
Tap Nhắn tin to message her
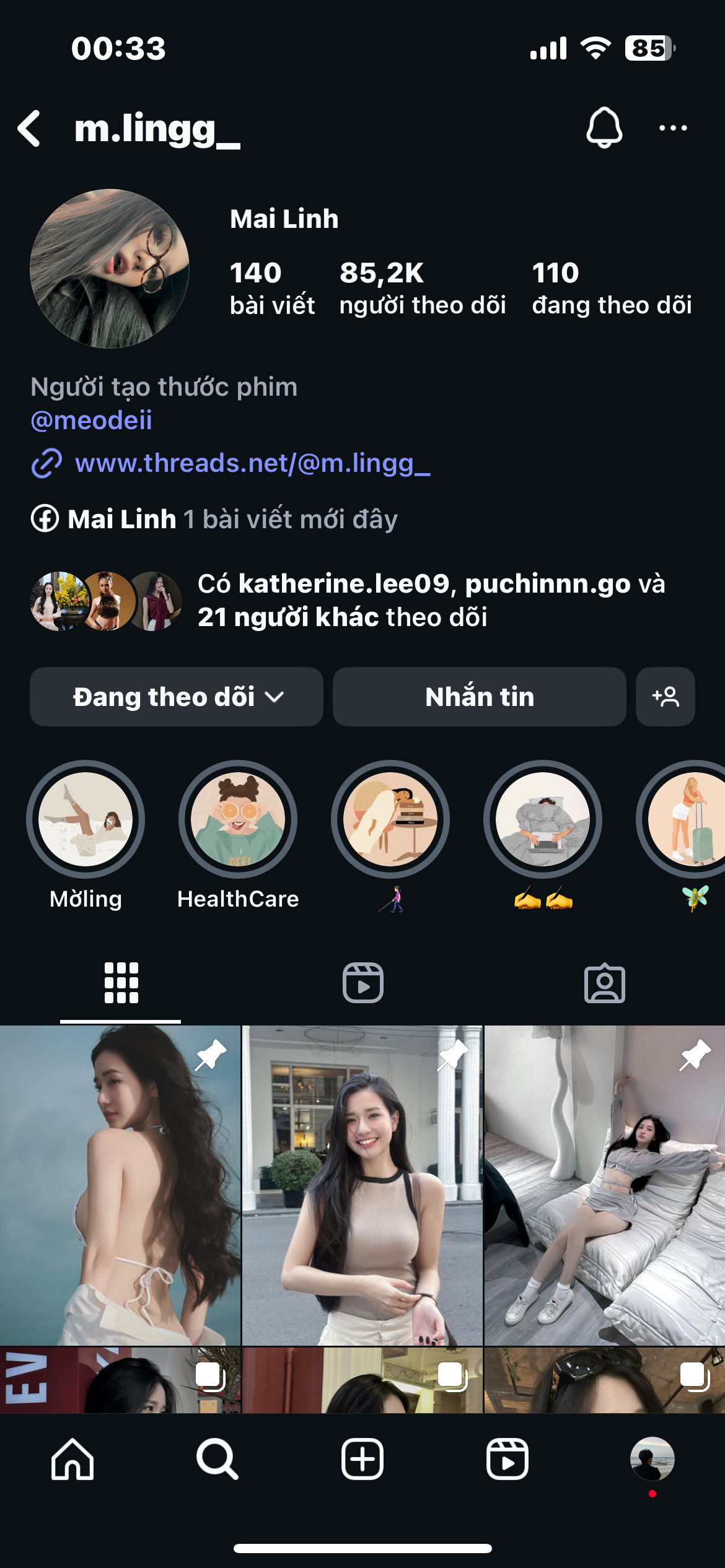point(479,697)
